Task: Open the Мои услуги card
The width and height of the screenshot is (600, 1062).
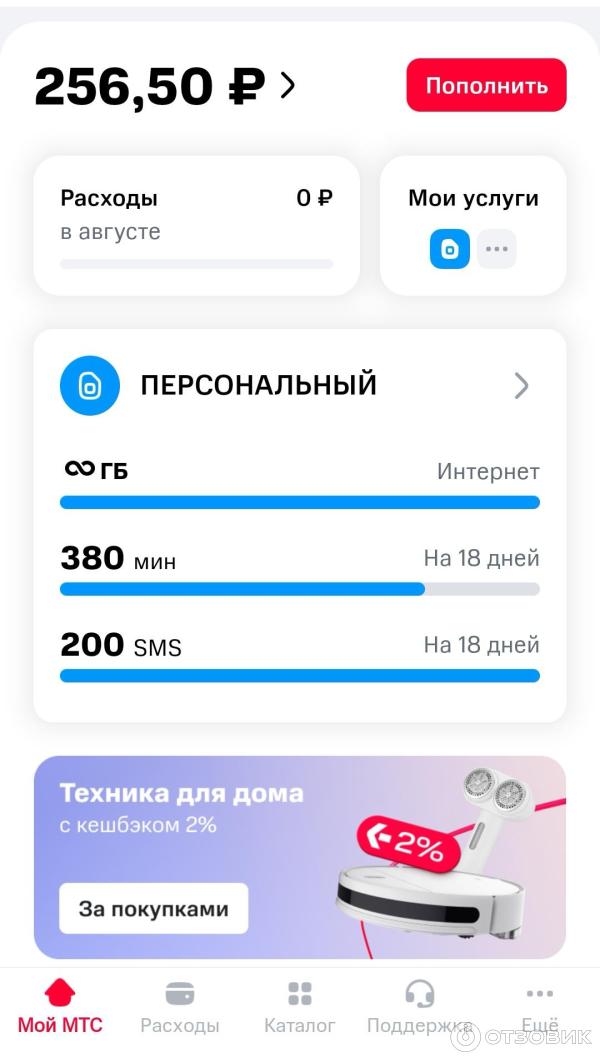Action: [473, 225]
